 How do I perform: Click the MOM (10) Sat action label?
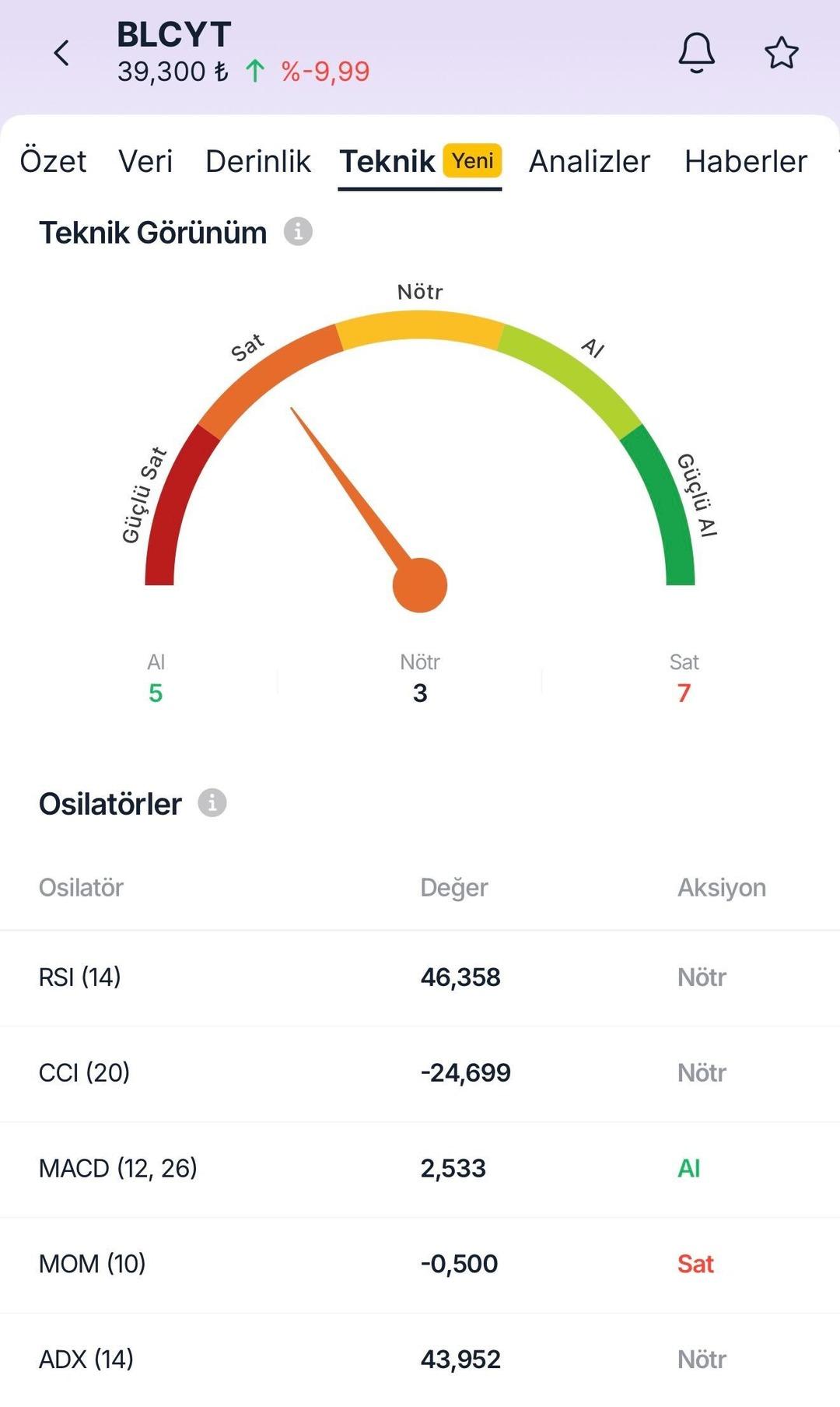pyautogui.click(x=696, y=1264)
